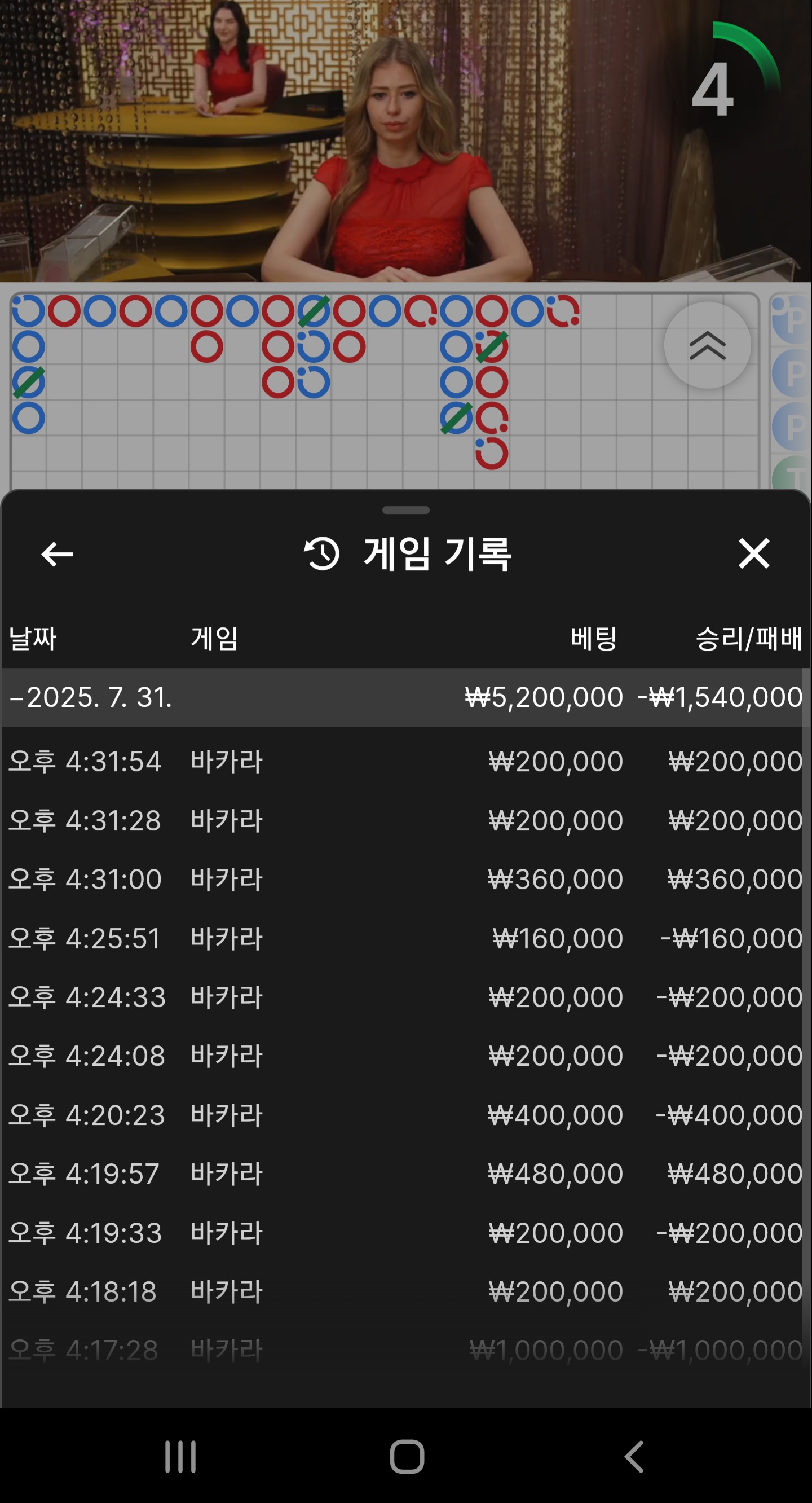
Task: Open the 오후 4:17:28 ₩1,000,000 record
Action: coord(405,1350)
